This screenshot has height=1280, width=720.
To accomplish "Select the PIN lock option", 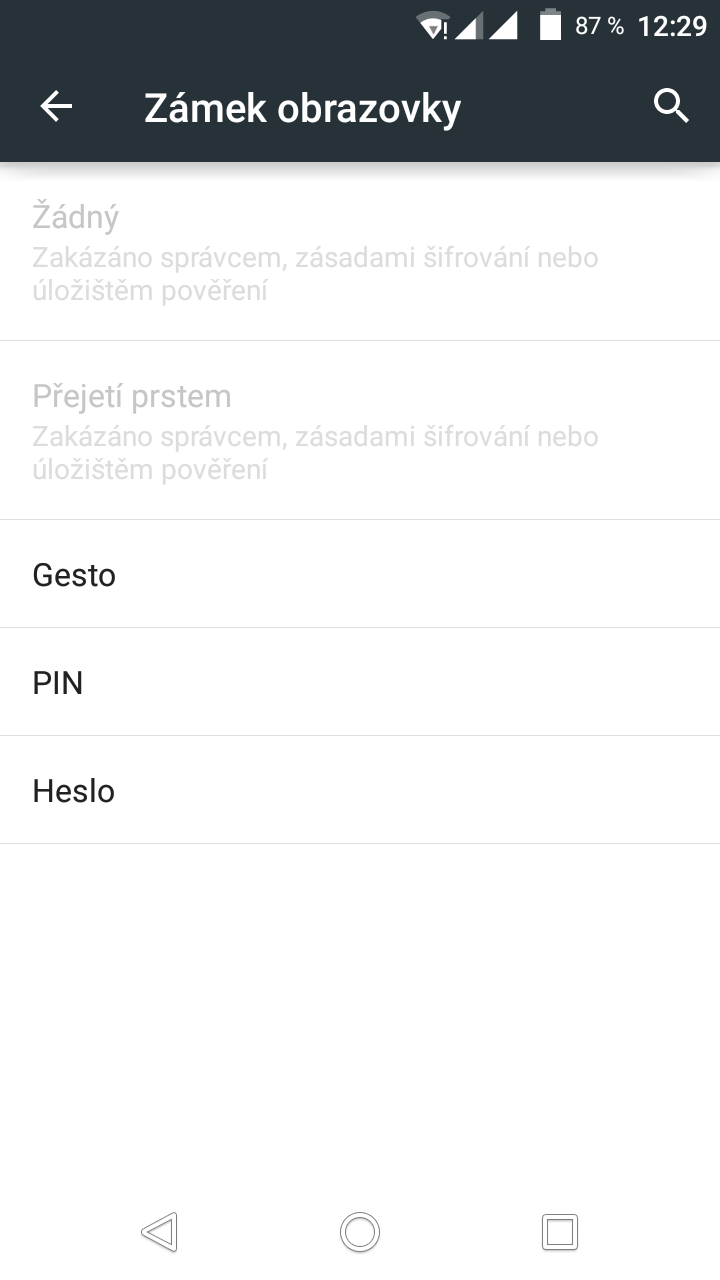I will pos(360,683).
